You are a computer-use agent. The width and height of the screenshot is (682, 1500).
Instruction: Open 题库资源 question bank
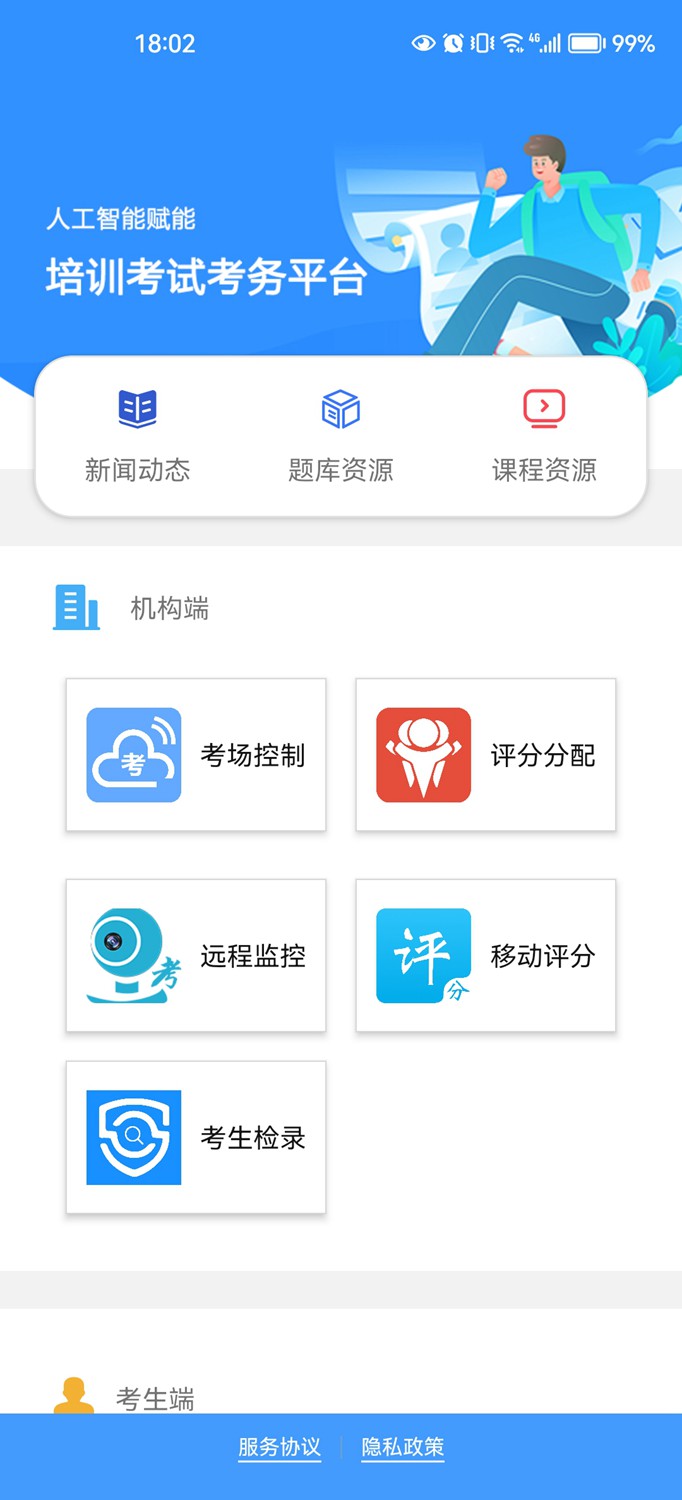(341, 436)
